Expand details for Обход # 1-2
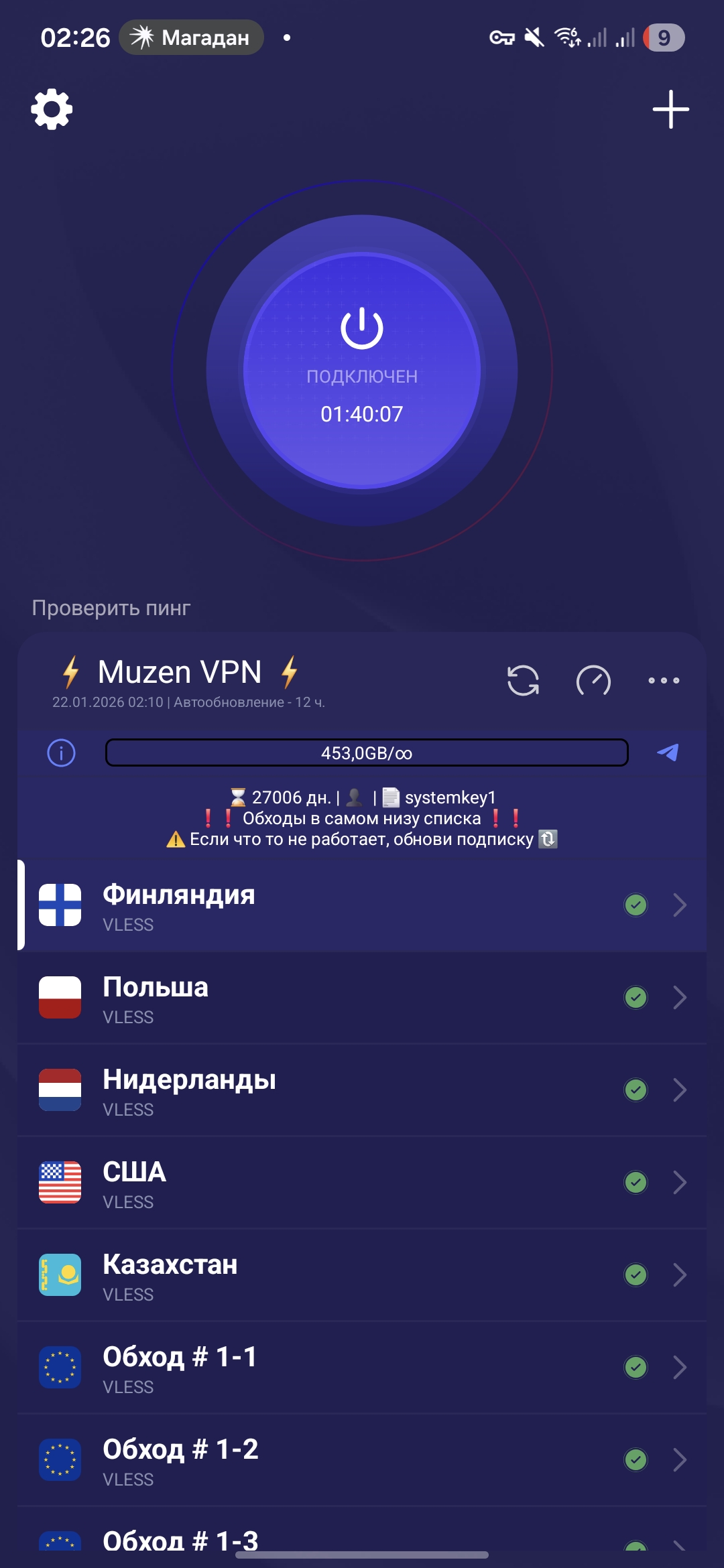The image size is (724, 1568). (x=680, y=1459)
